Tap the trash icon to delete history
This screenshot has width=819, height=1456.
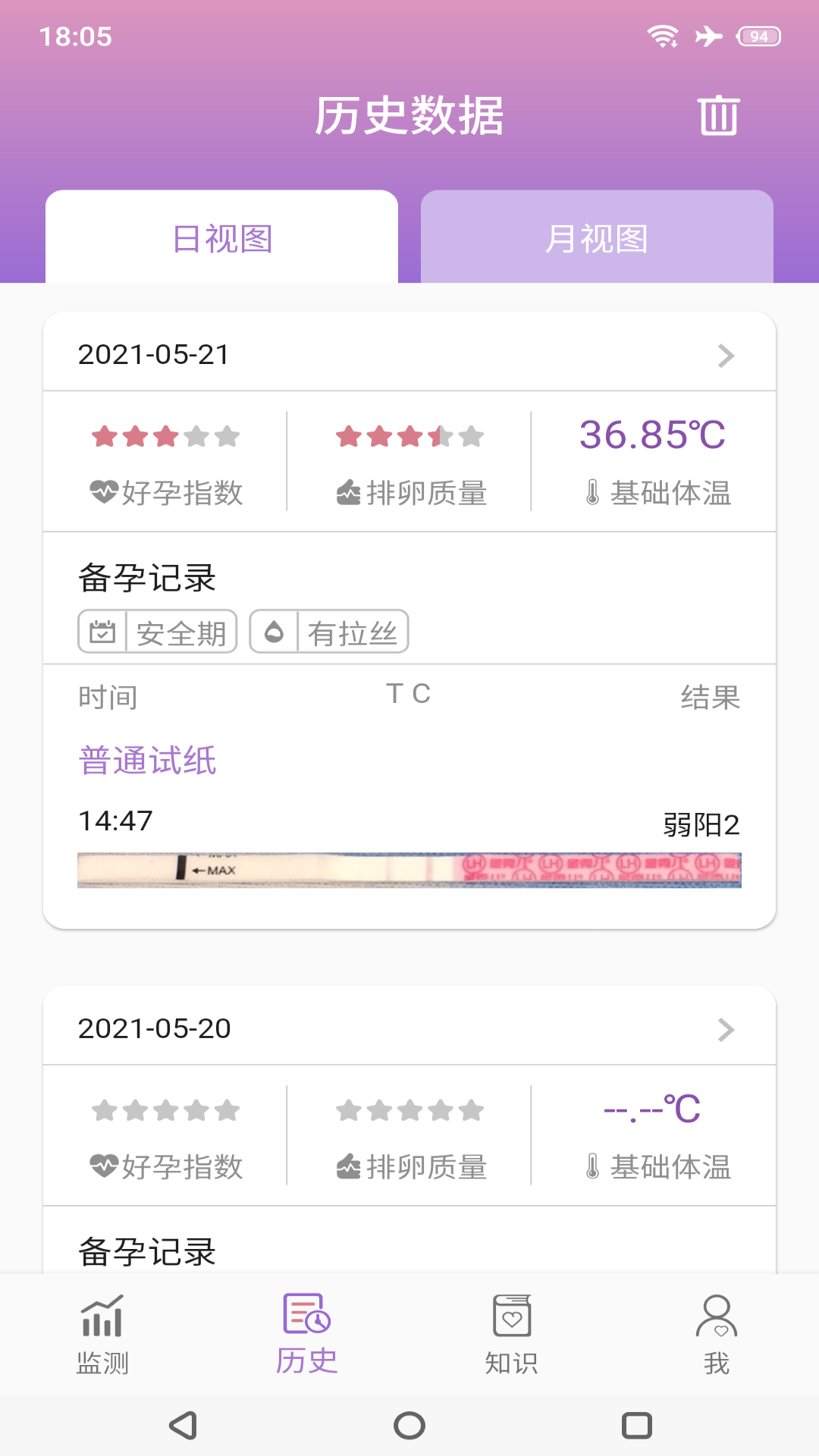(718, 116)
